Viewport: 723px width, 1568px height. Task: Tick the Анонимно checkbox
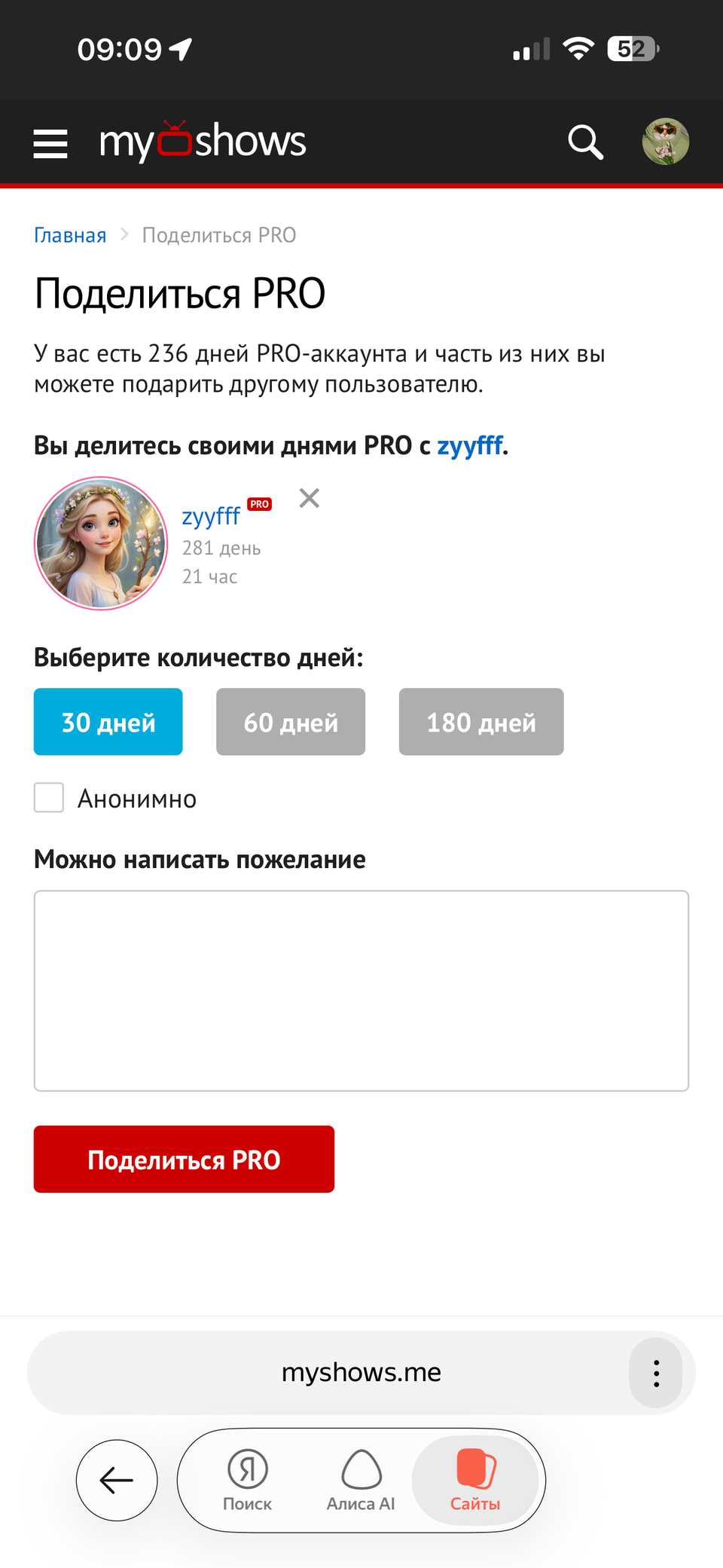click(x=49, y=797)
